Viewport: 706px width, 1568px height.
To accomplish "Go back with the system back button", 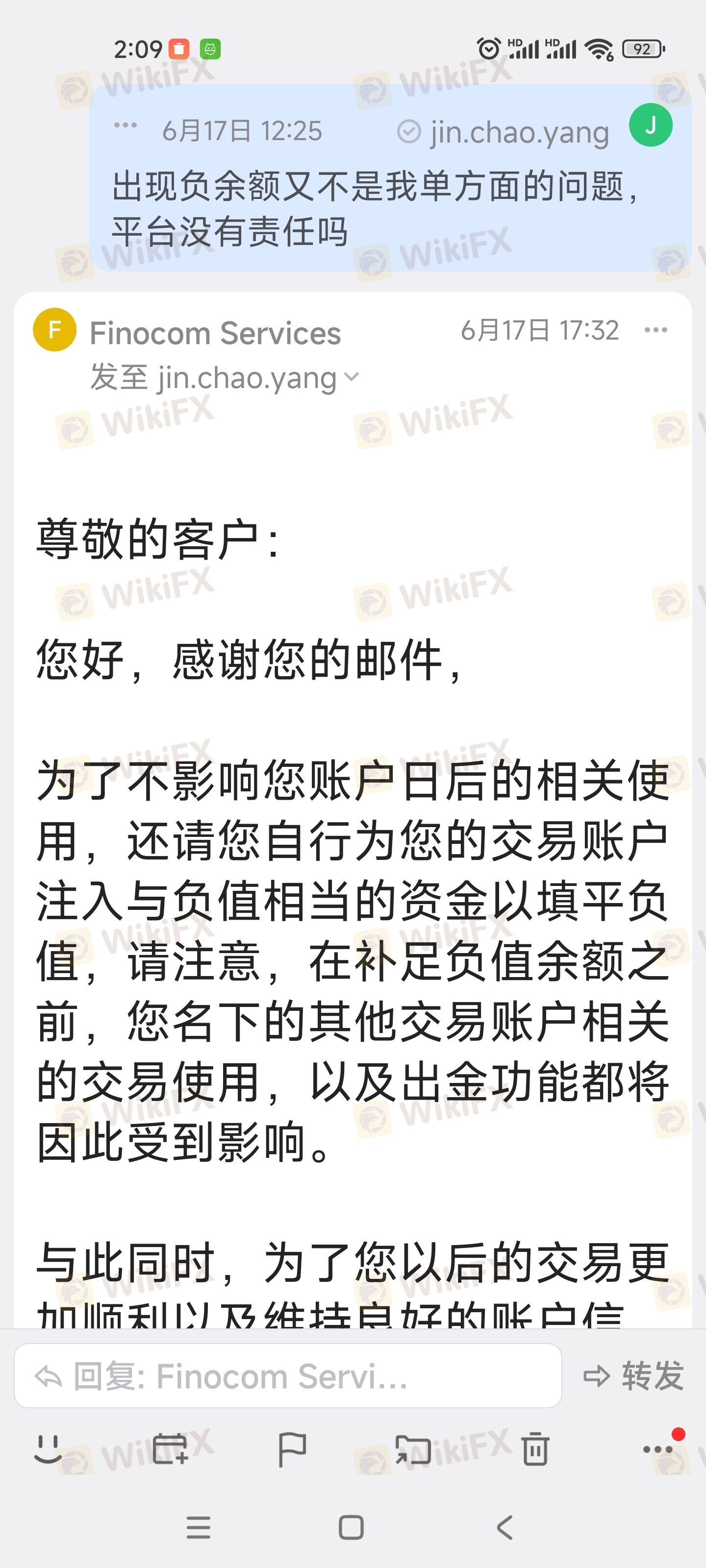I will (504, 1527).
